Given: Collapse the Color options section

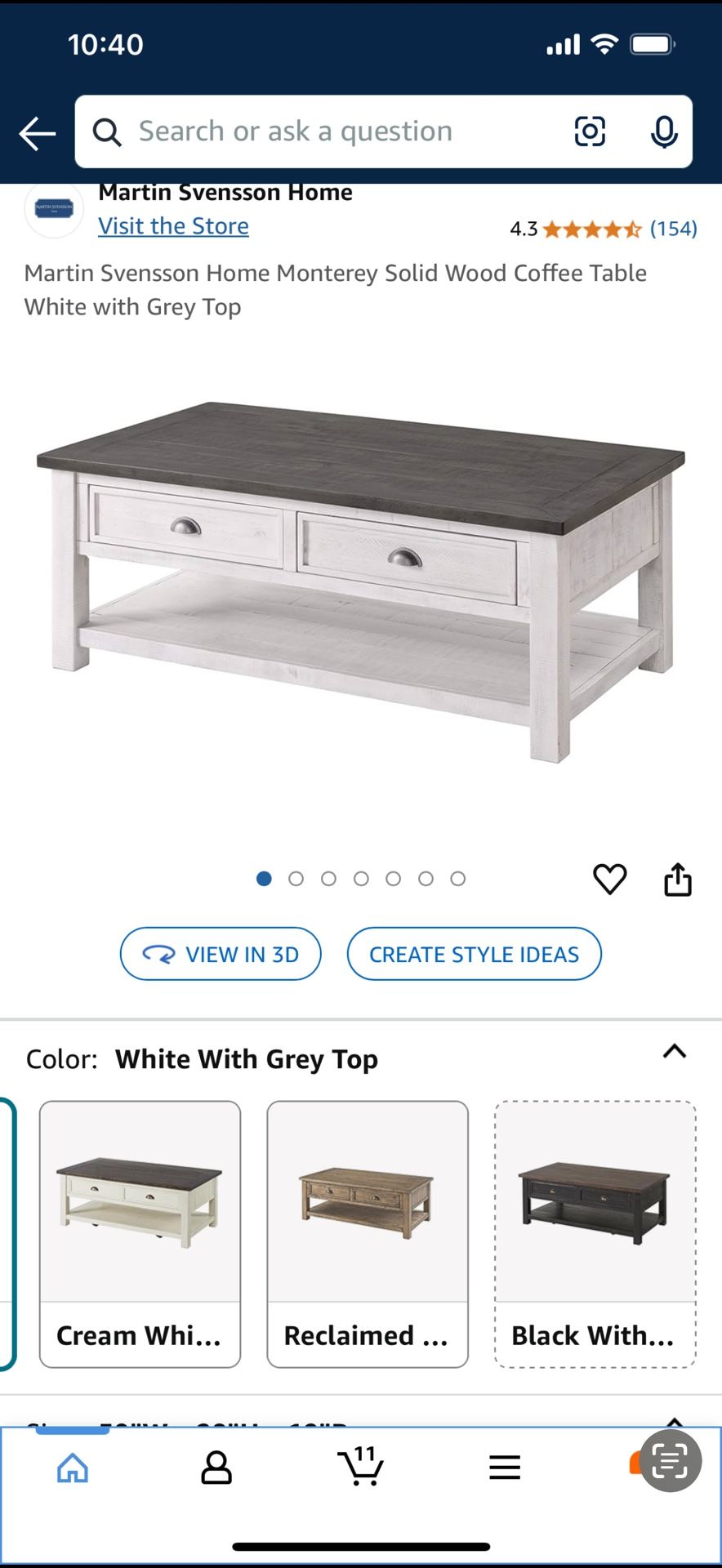Looking at the screenshot, I should (x=674, y=1052).
